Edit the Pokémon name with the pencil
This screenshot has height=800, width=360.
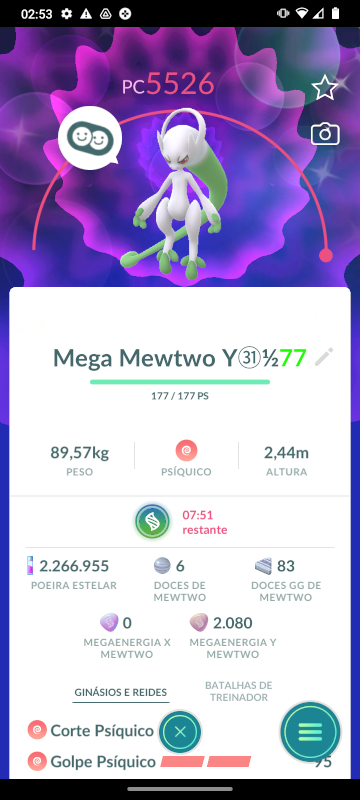(324, 357)
